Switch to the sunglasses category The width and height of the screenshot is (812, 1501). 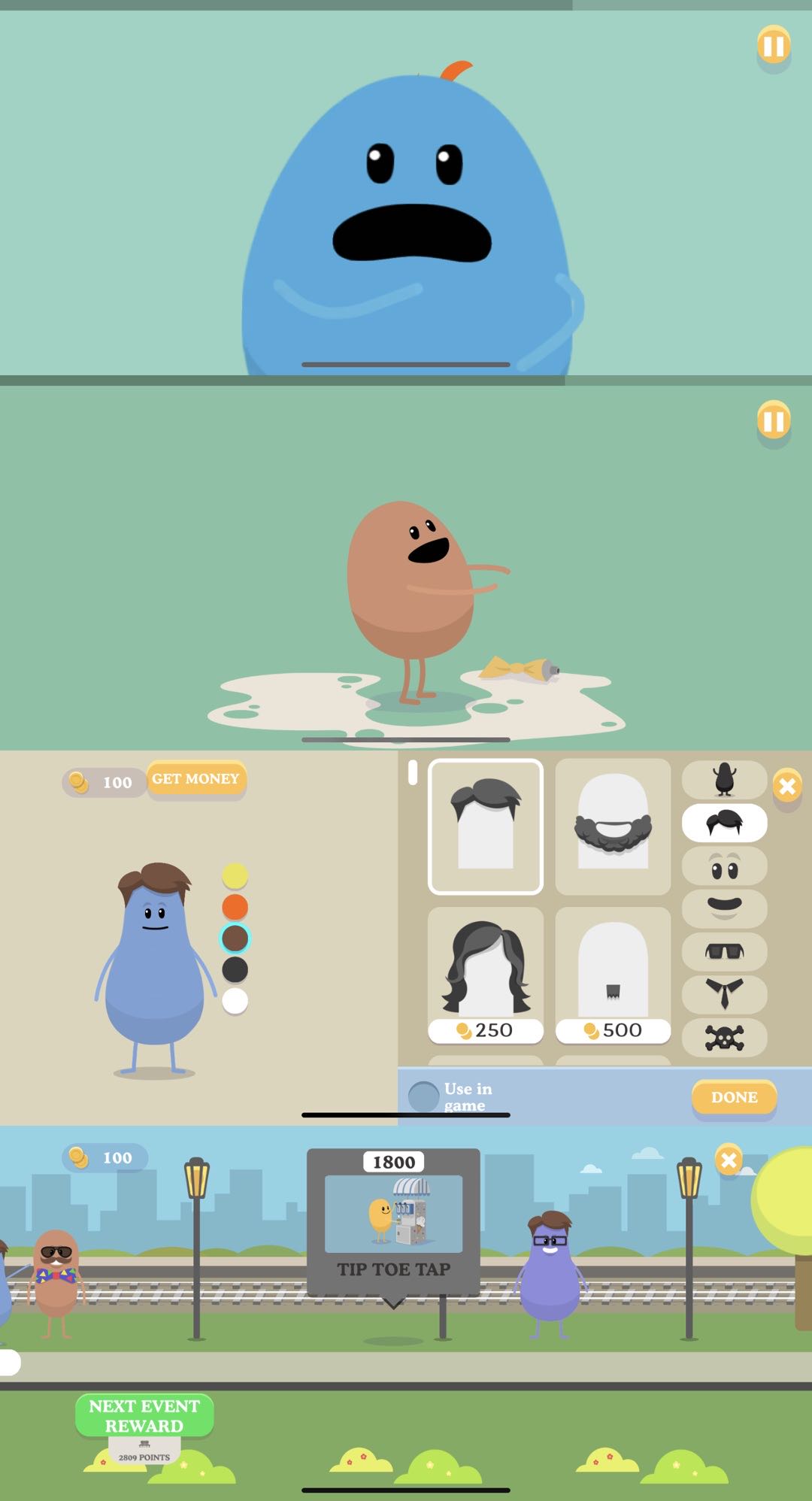[724, 951]
